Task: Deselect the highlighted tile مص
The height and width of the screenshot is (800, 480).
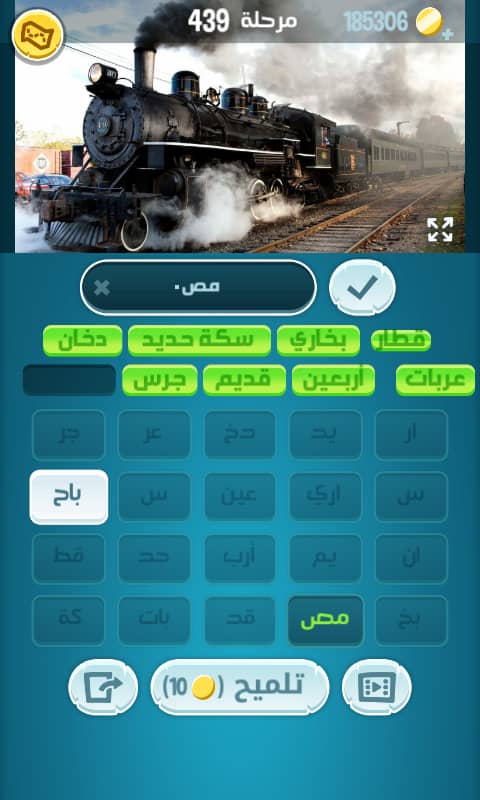Action: (325, 620)
